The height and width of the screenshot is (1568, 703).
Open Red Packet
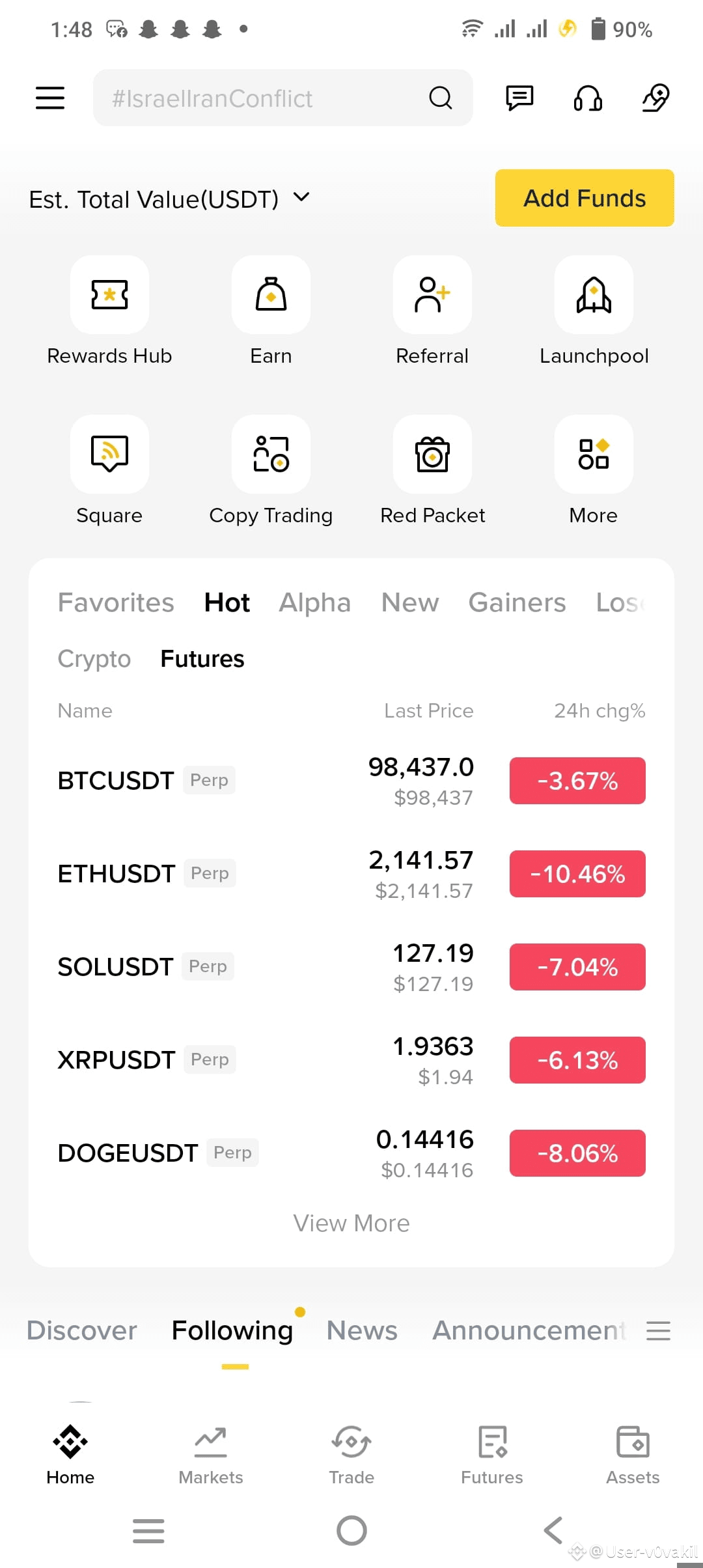click(432, 471)
